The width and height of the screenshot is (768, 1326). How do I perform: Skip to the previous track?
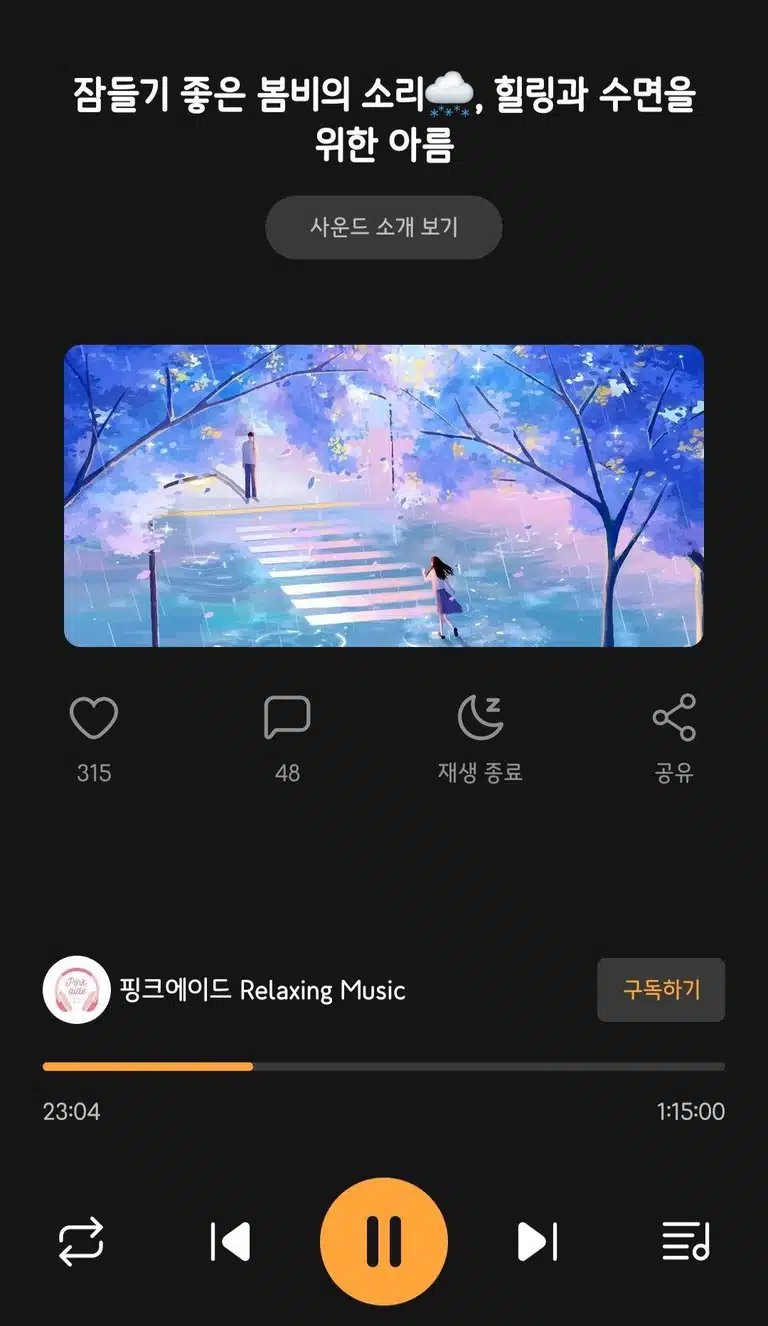[x=230, y=1242]
